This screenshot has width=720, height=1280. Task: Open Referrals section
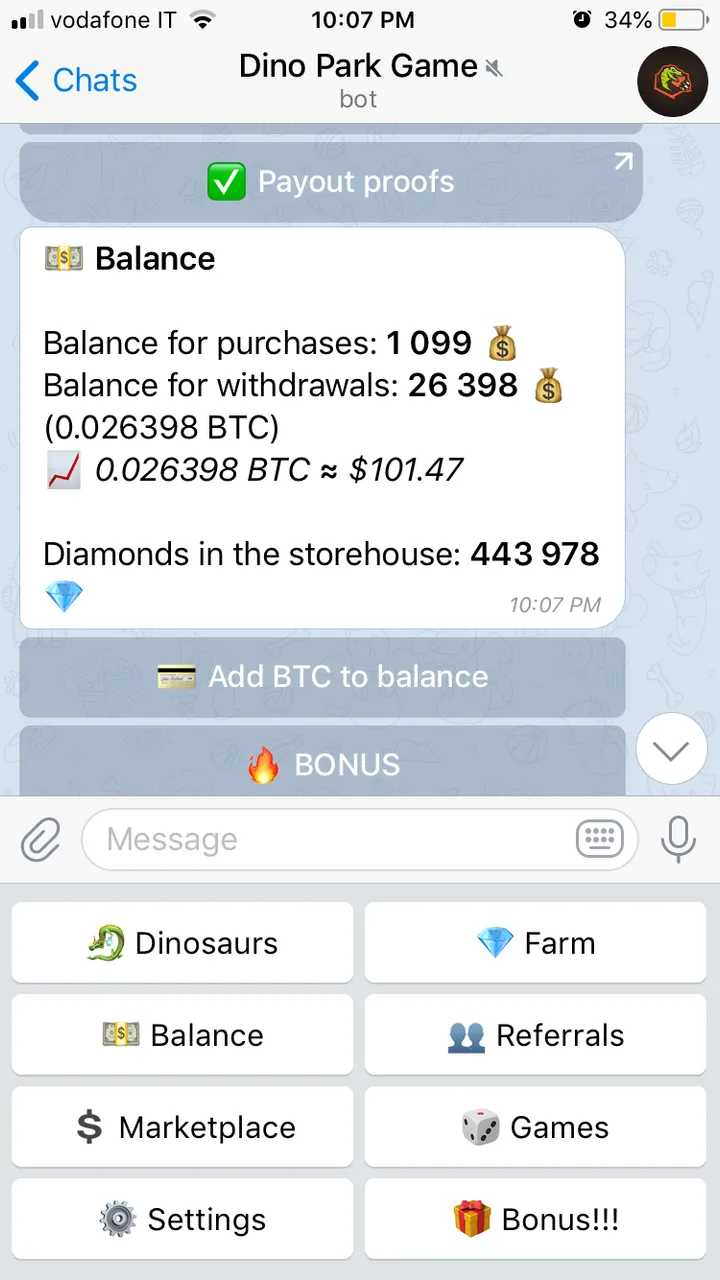tap(536, 1035)
